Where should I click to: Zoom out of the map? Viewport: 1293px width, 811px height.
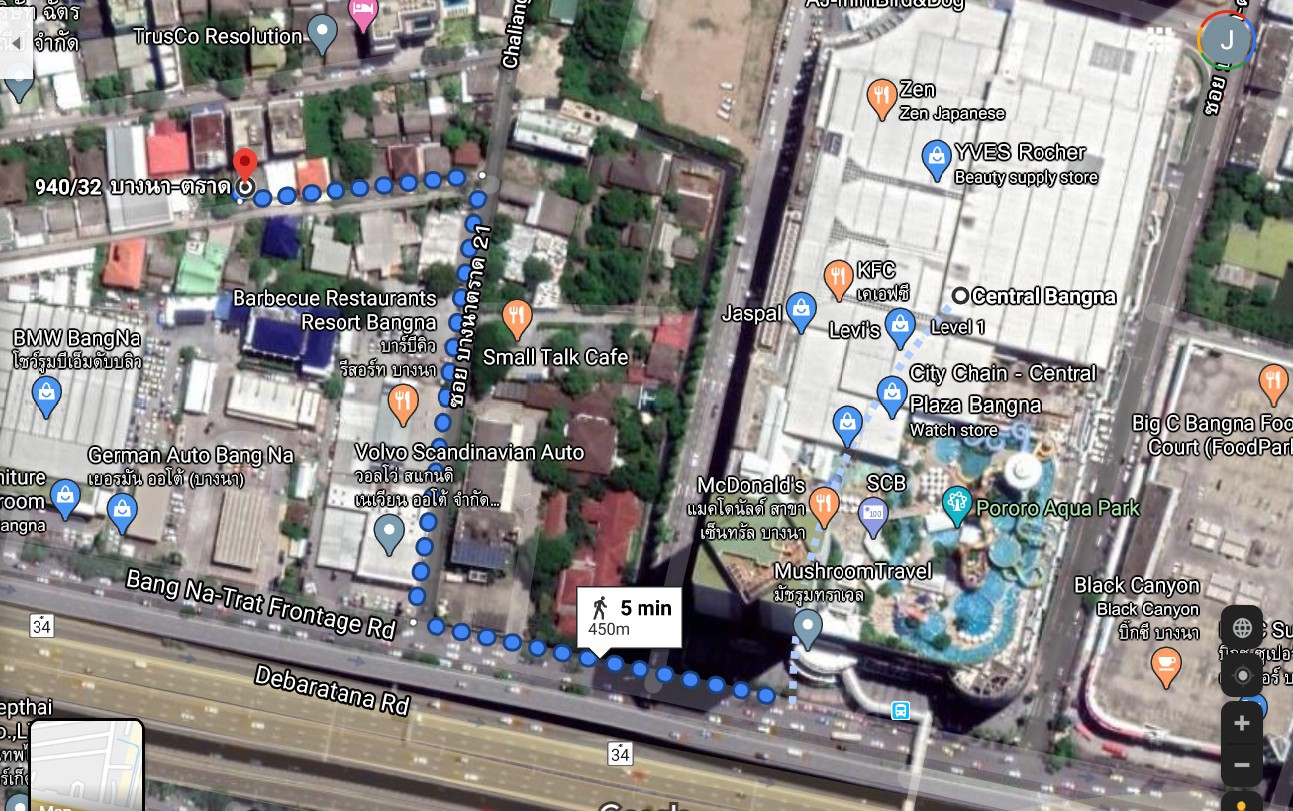tap(1242, 765)
